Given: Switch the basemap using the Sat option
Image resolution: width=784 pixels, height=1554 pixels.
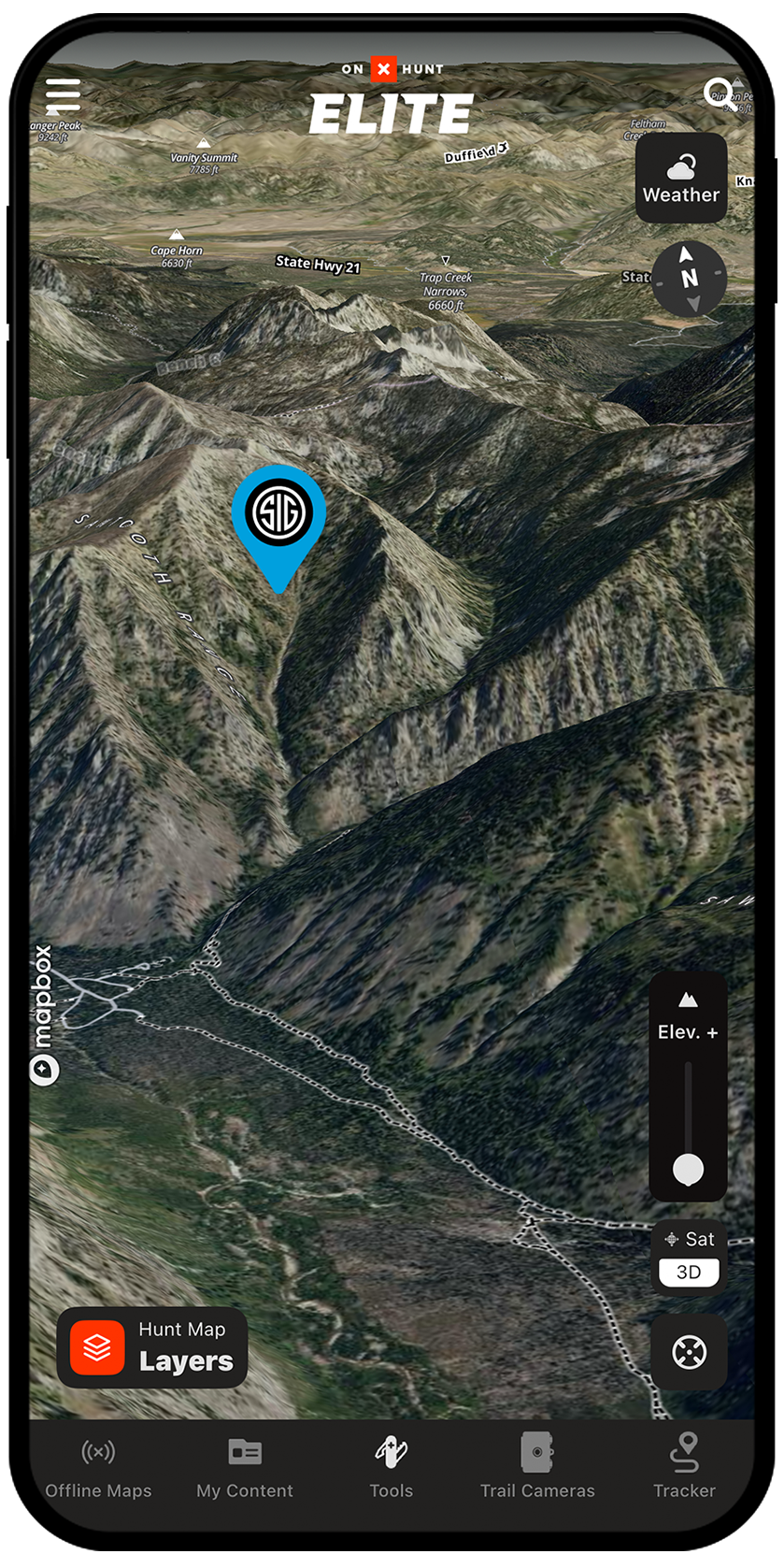Looking at the screenshot, I should tap(690, 1239).
